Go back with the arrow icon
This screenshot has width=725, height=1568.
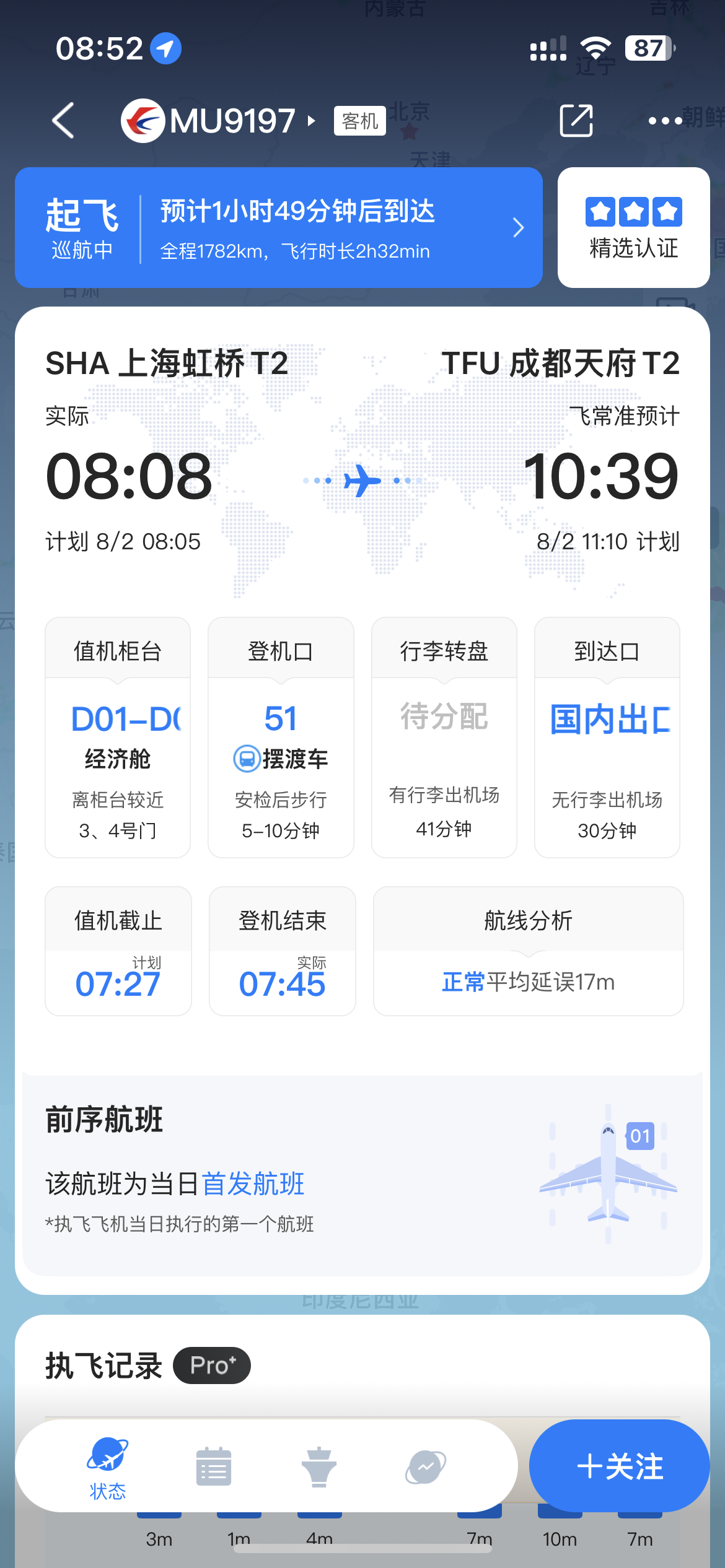pyautogui.click(x=64, y=120)
